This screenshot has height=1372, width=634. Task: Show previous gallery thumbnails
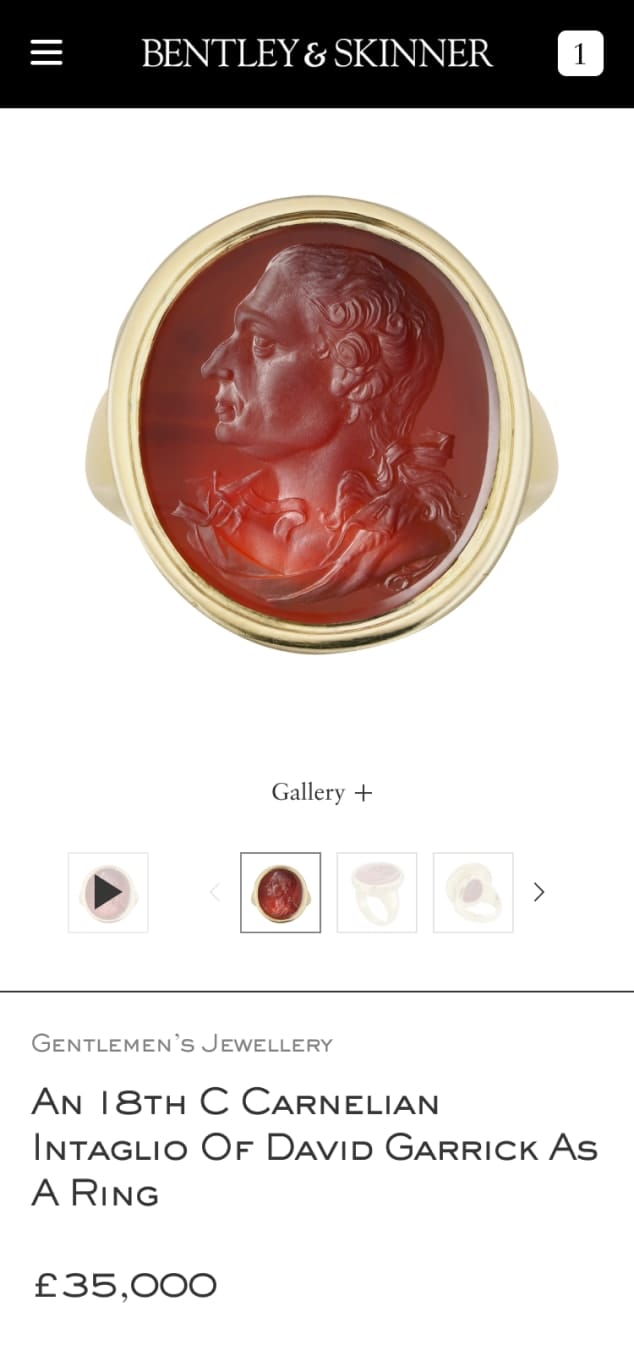coord(214,892)
